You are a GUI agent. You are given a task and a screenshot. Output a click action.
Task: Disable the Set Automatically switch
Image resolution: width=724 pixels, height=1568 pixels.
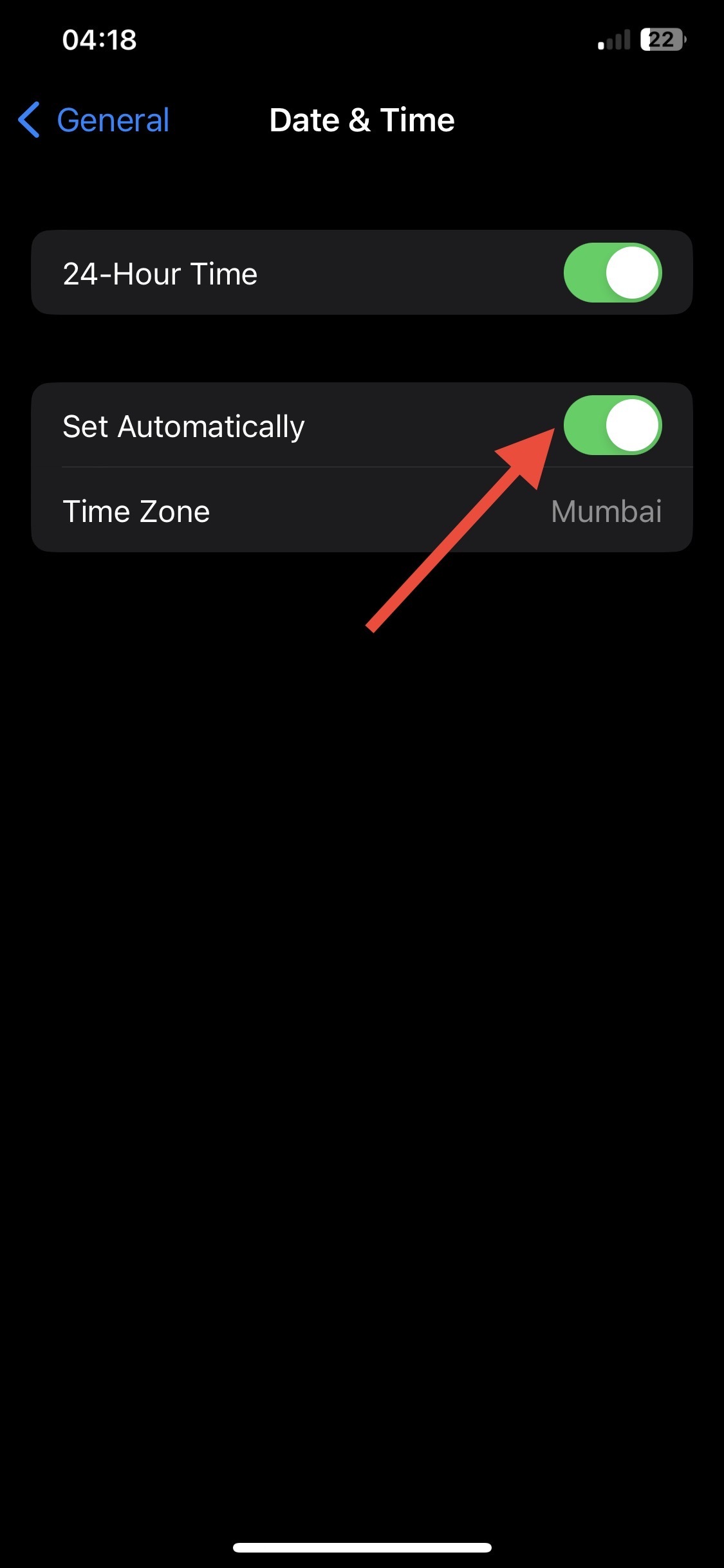[x=612, y=425]
